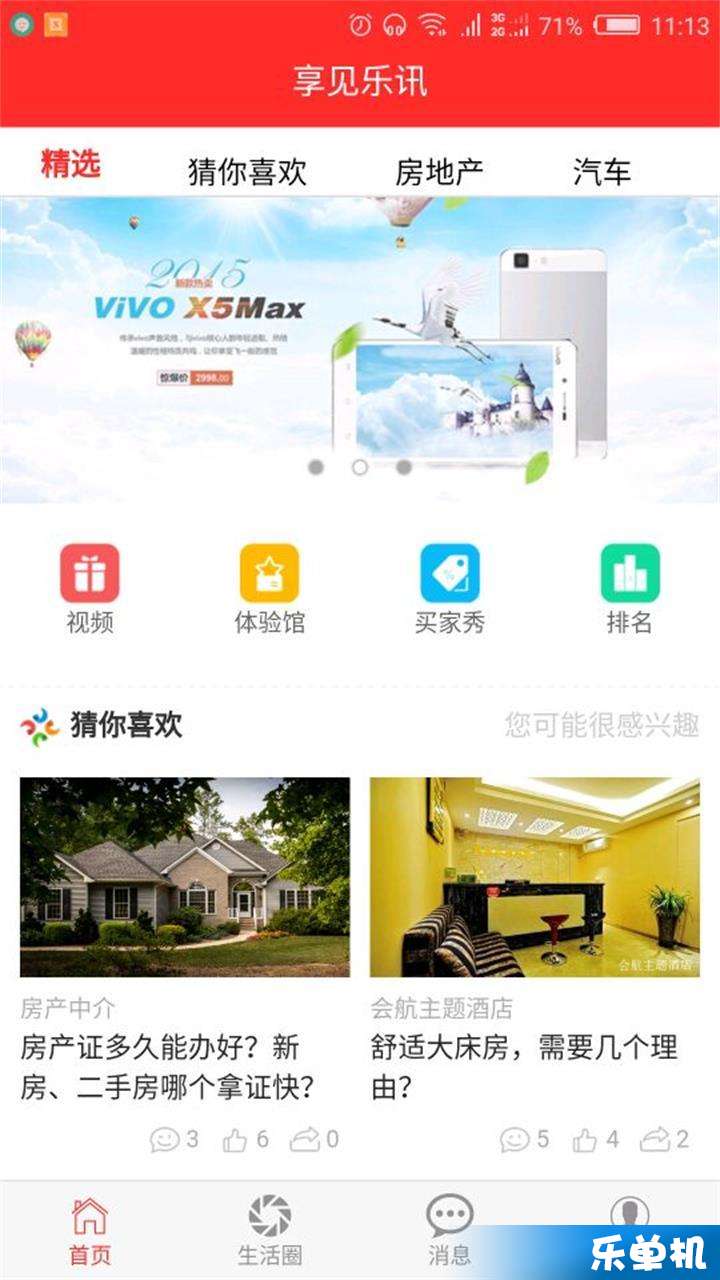
Task: Open the 排名 shortcut
Action: (x=629, y=588)
